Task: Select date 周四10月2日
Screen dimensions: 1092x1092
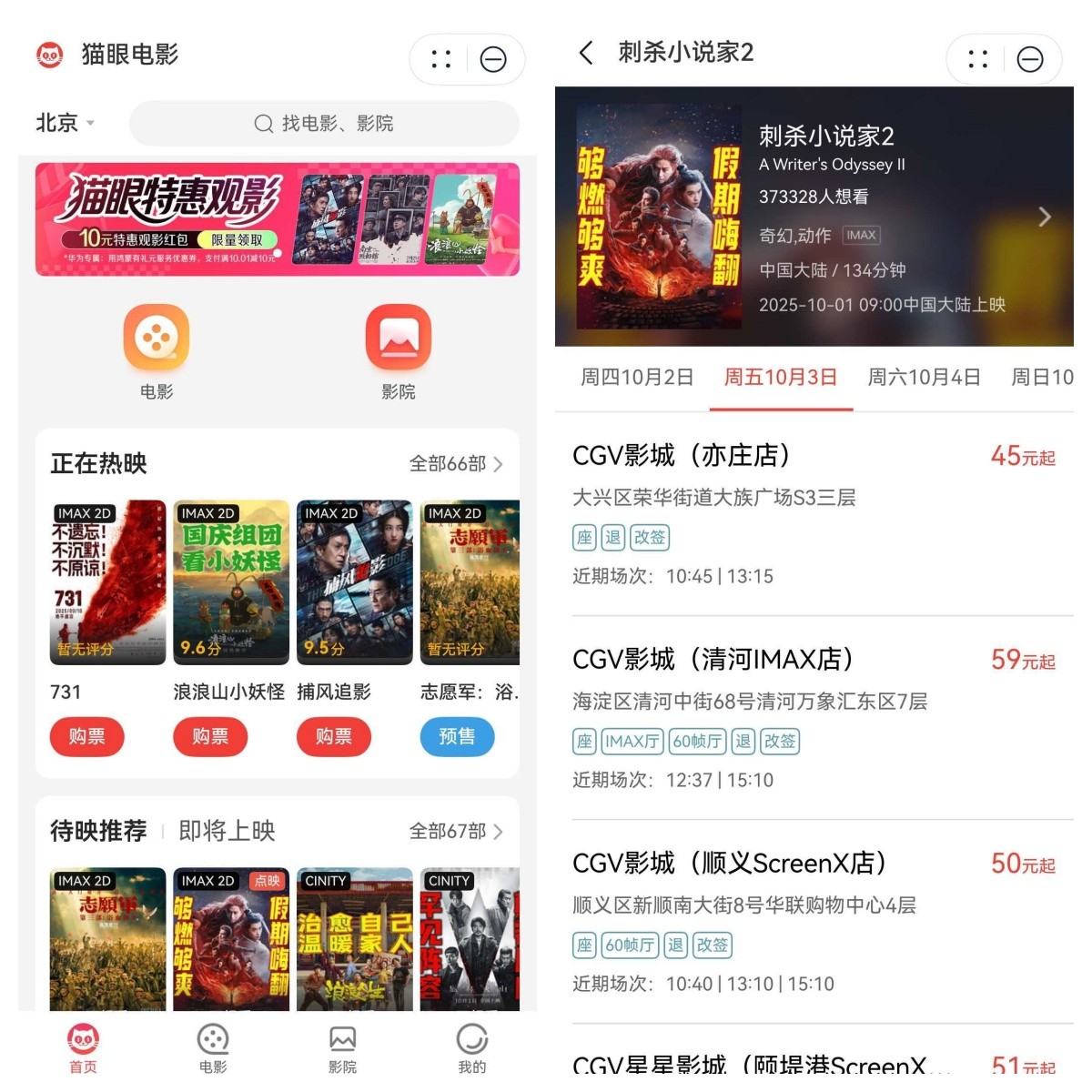Action: [637, 378]
